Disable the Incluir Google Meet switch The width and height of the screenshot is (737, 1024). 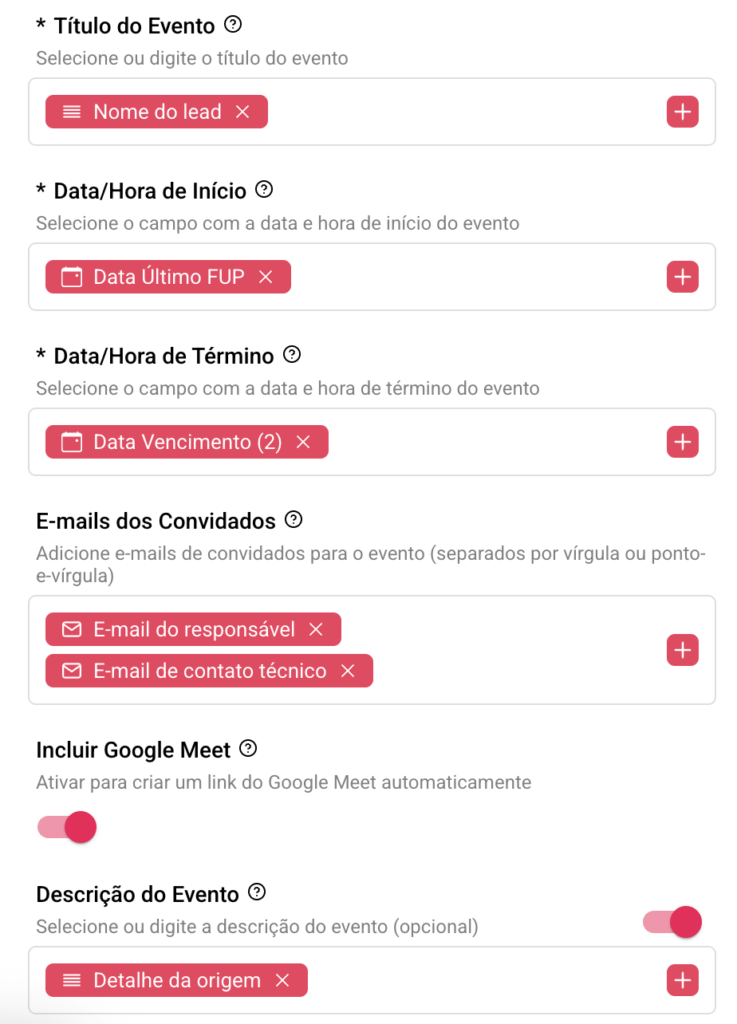click(x=68, y=827)
